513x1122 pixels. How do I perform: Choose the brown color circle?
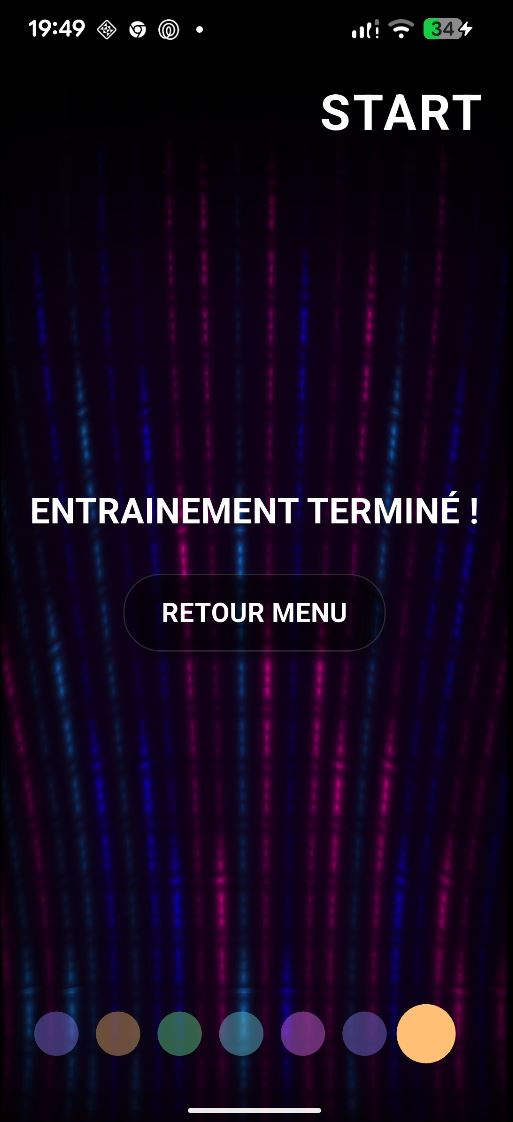pyautogui.click(x=118, y=1034)
